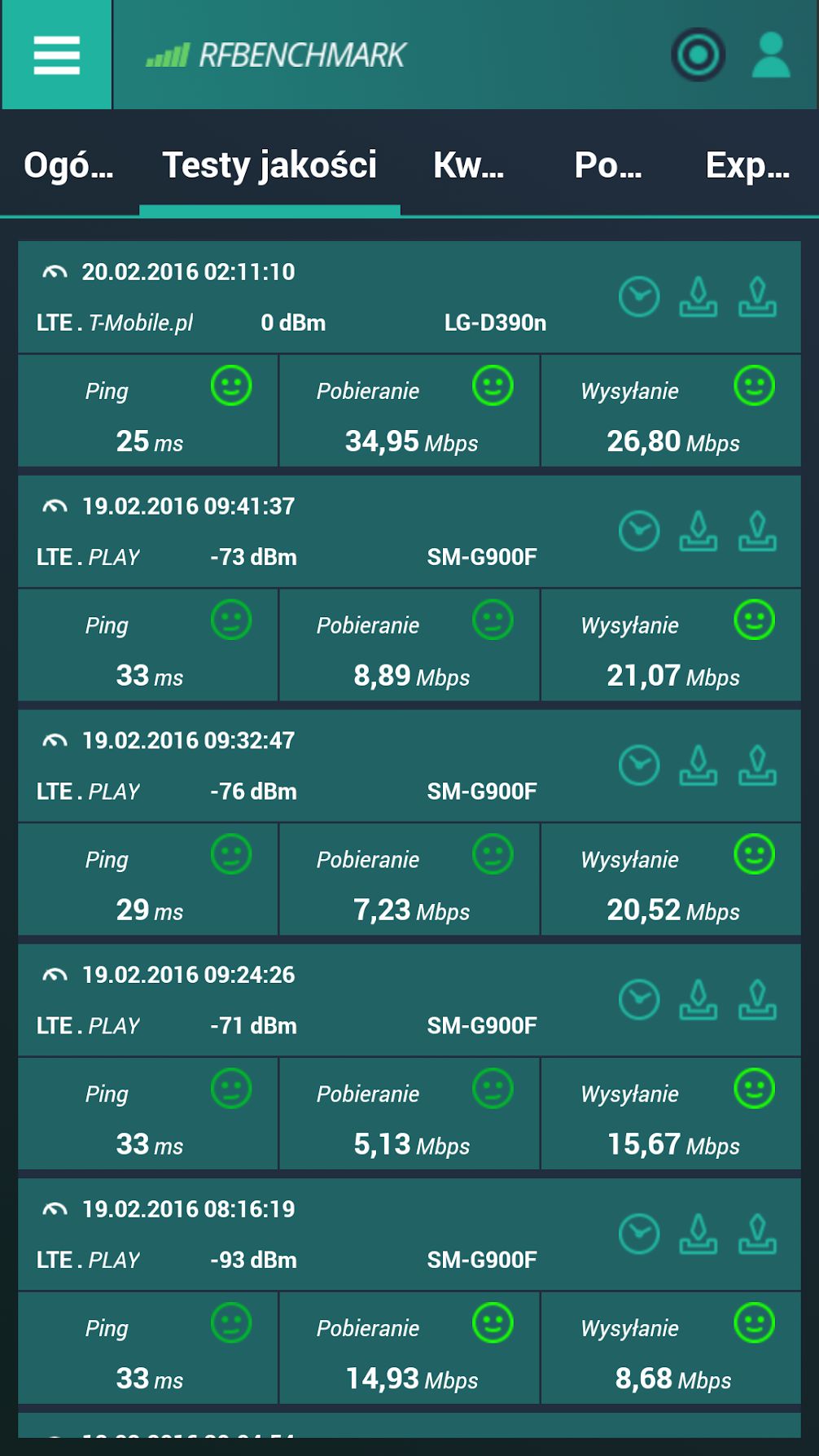Tap the circular target icon in header
This screenshot has width=819, height=1456.
coord(699,55)
